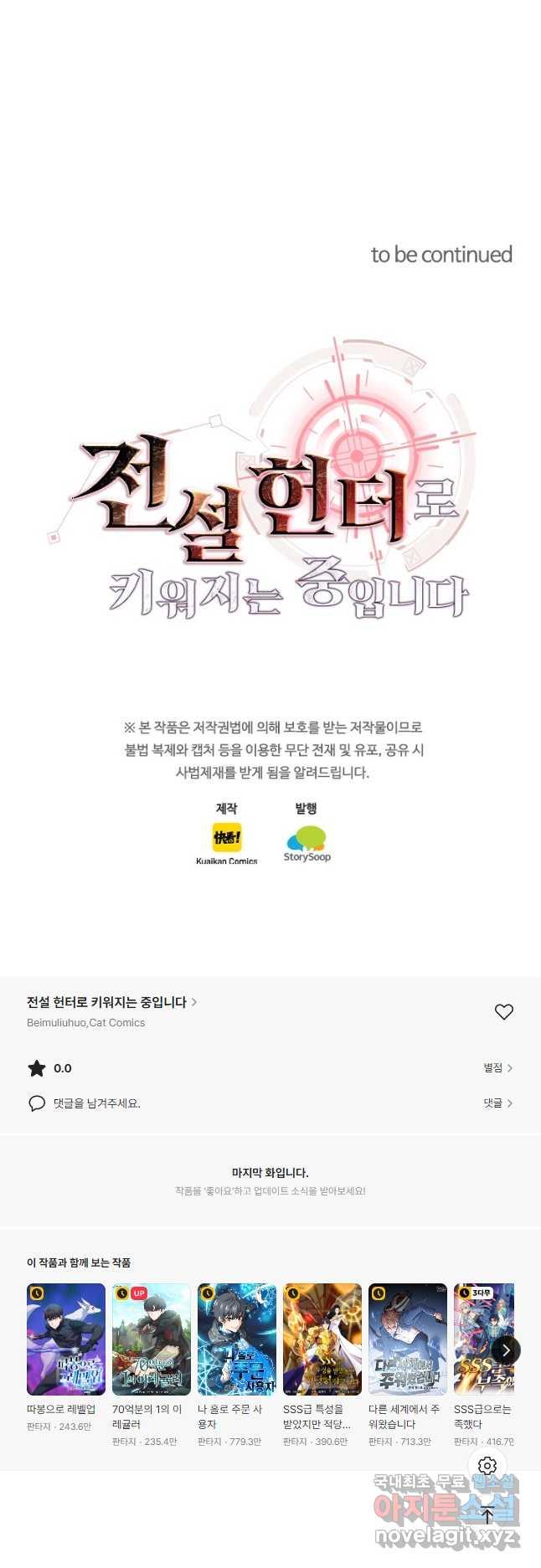
Task: Open the 전설 헌터로 키워지는 중입니다 series page
Action: [111, 1002]
